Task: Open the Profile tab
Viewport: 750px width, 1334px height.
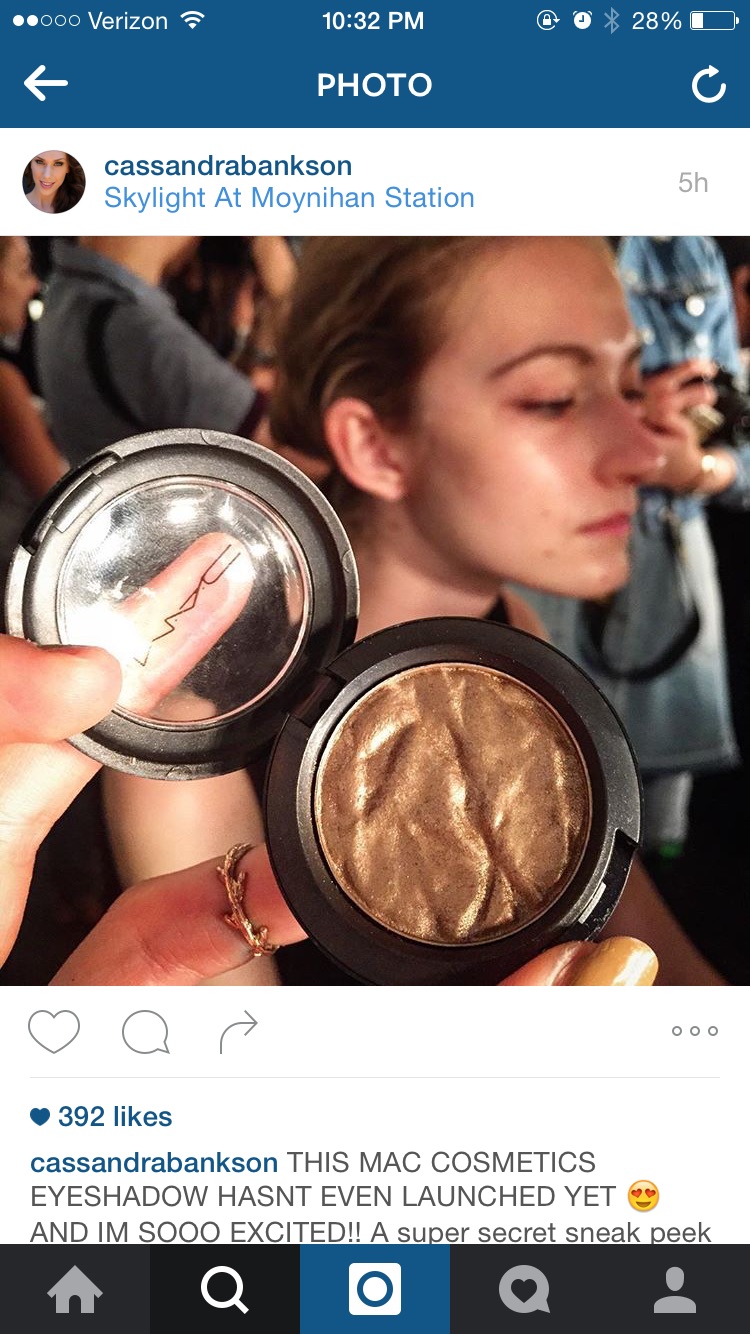Action: pos(675,1289)
